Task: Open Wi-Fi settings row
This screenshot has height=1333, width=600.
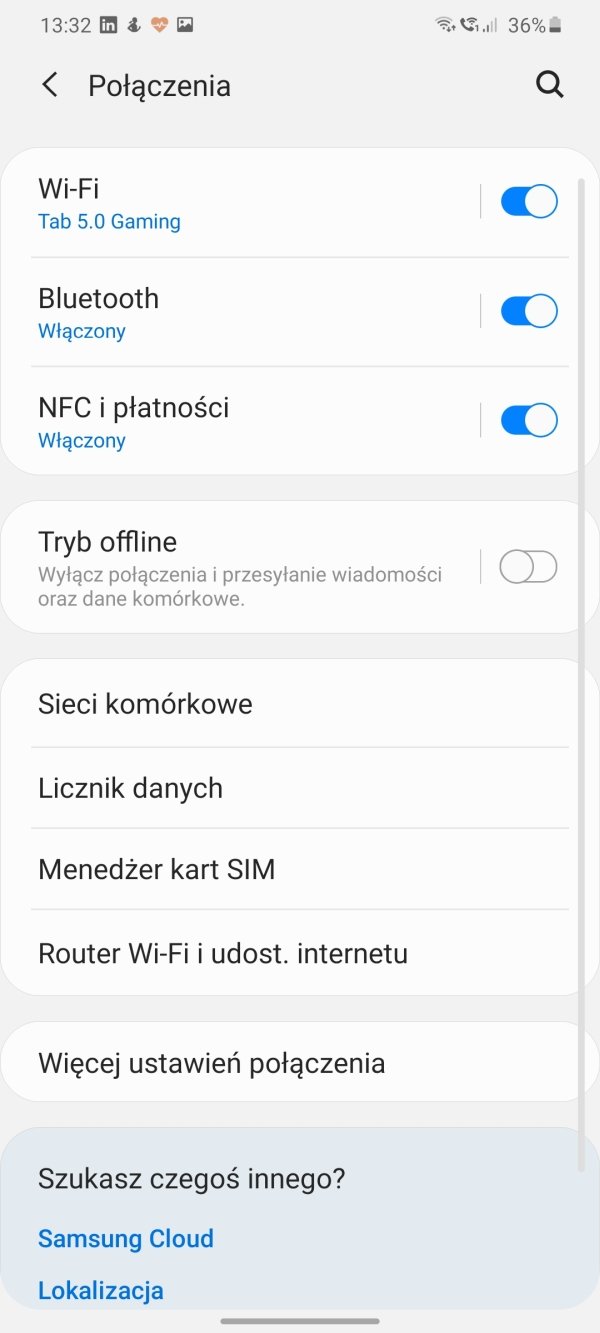Action: click(240, 203)
